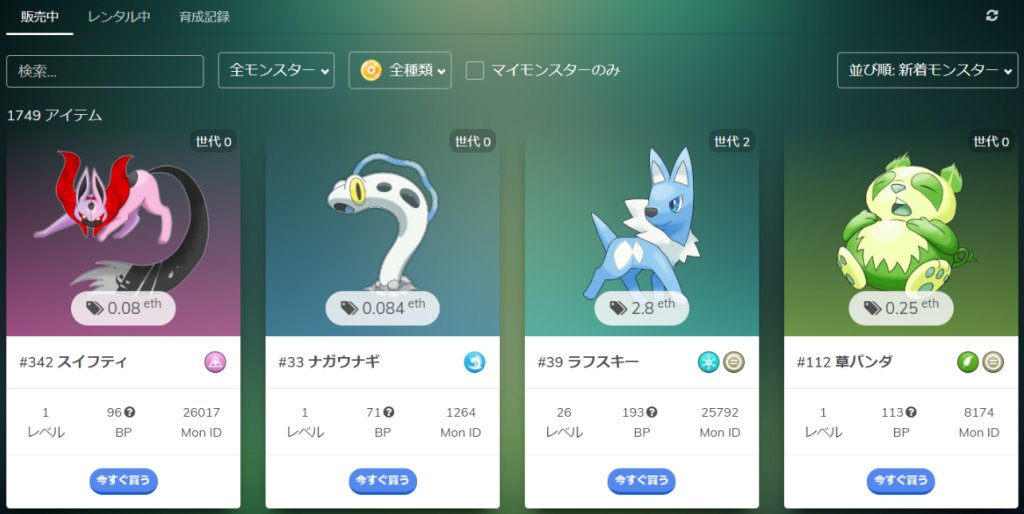This screenshot has height=514, width=1024.
Task: Buy 草パンダ now
Action: click(900, 480)
